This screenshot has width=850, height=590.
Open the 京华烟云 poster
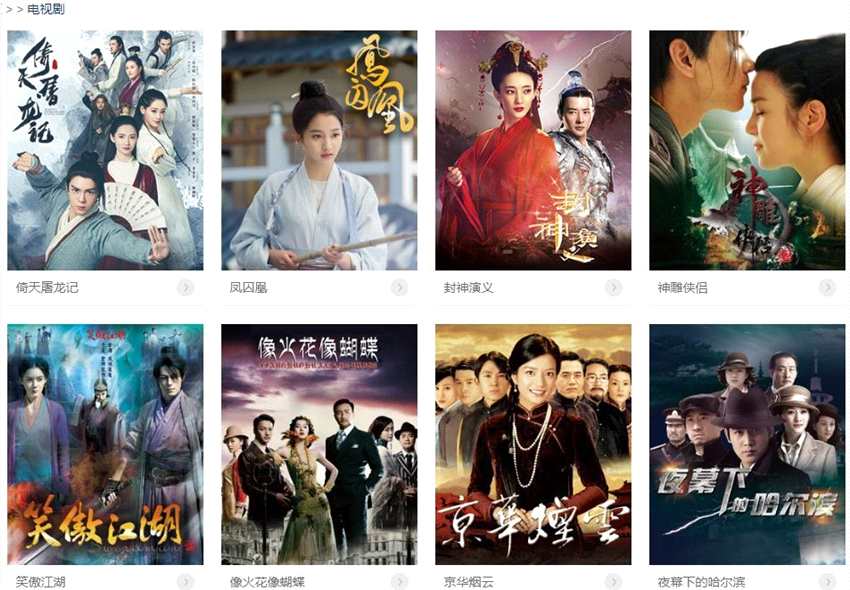coord(533,444)
